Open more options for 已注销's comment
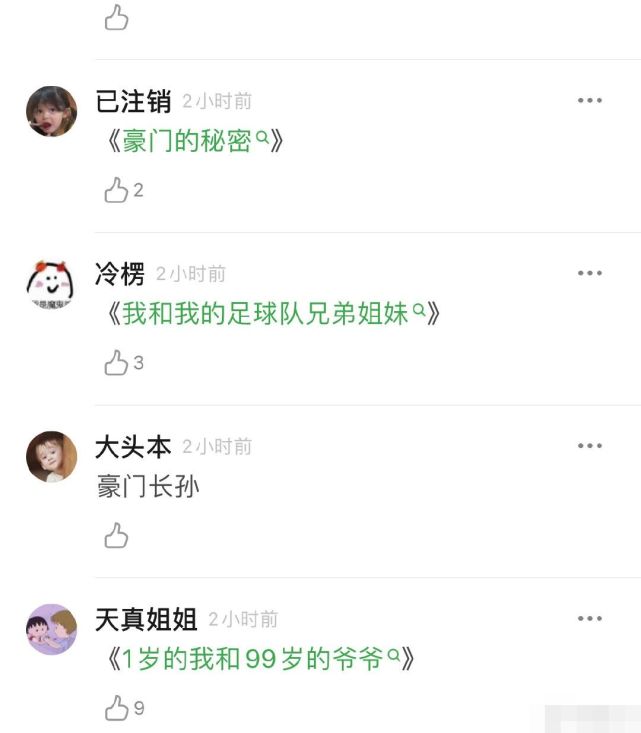 pyautogui.click(x=589, y=101)
